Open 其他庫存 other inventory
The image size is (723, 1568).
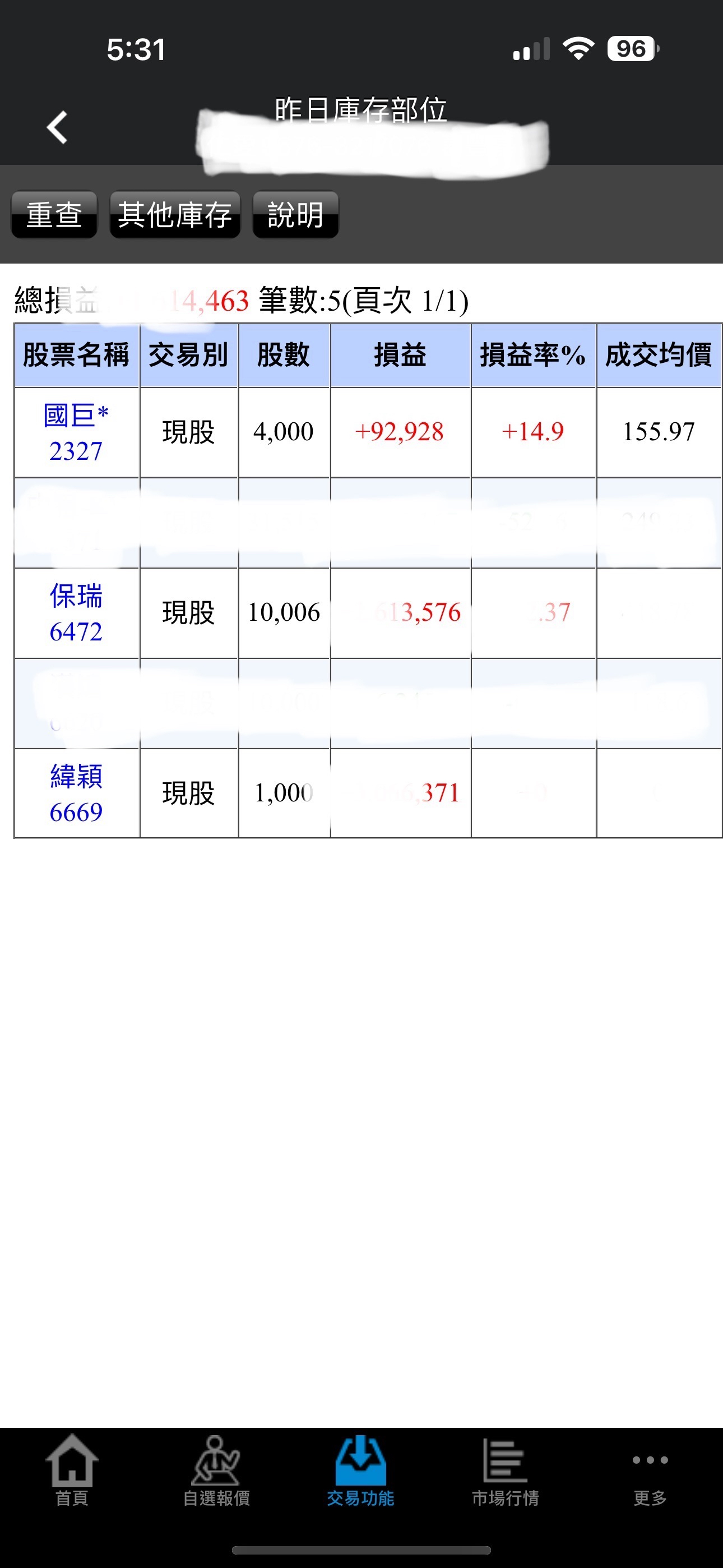(x=175, y=215)
